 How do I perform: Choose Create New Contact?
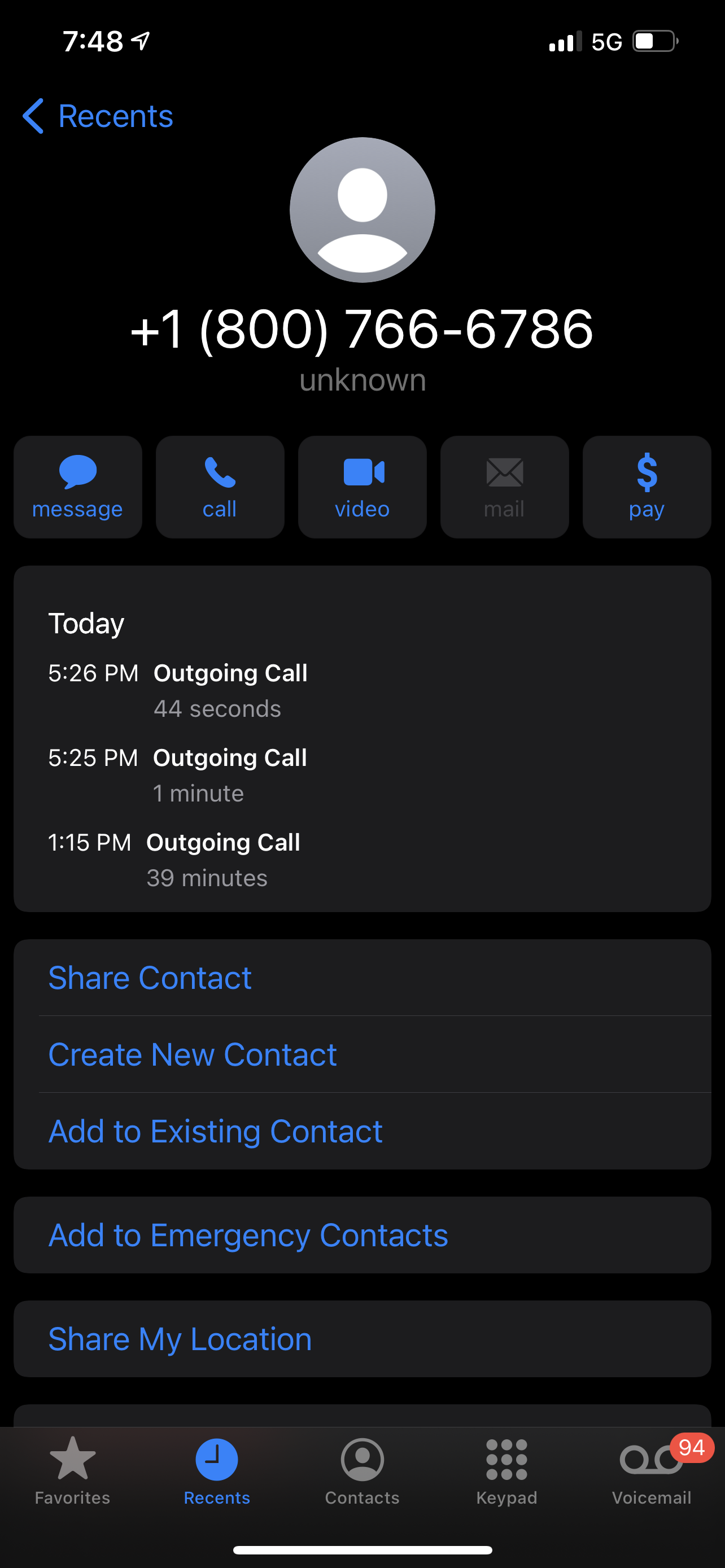(x=193, y=1054)
